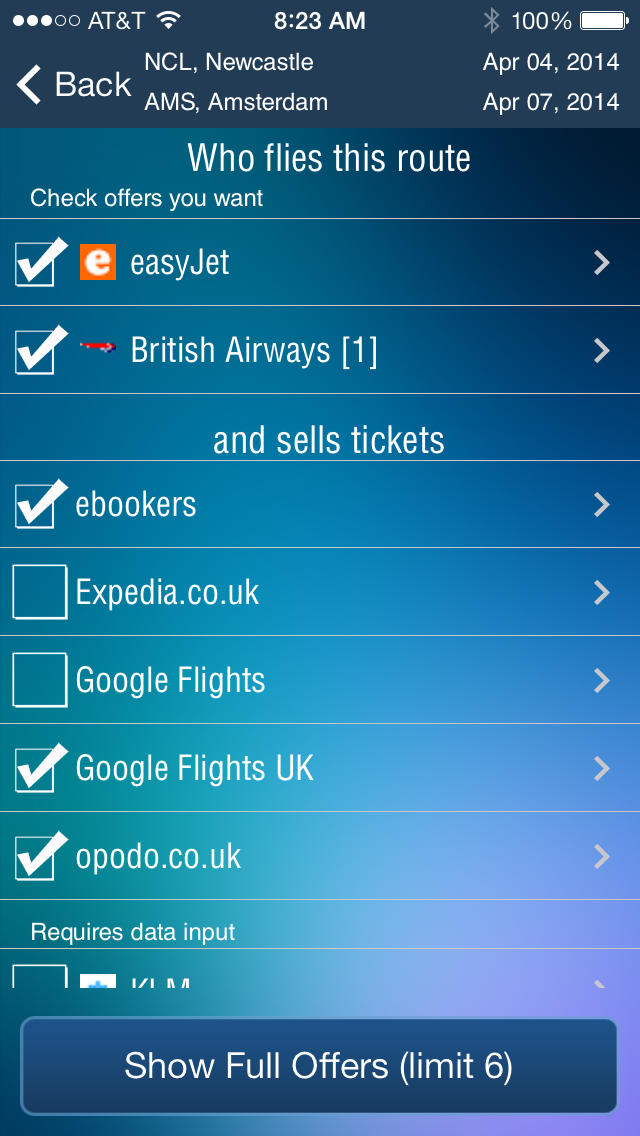Open Google Flights UK row chevron
This screenshot has width=640, height=1136.
[x=602, y=769]
